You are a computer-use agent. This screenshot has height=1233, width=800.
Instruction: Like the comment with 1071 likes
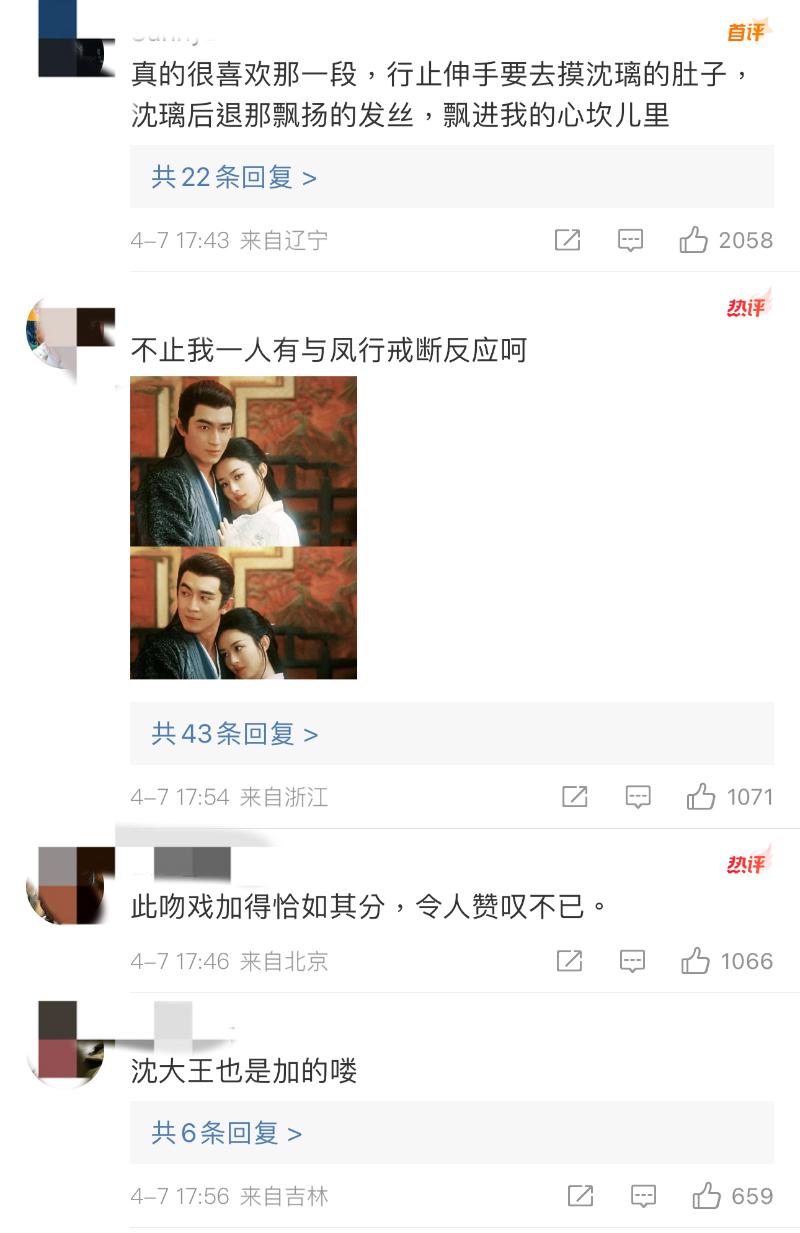pos(701,797)
